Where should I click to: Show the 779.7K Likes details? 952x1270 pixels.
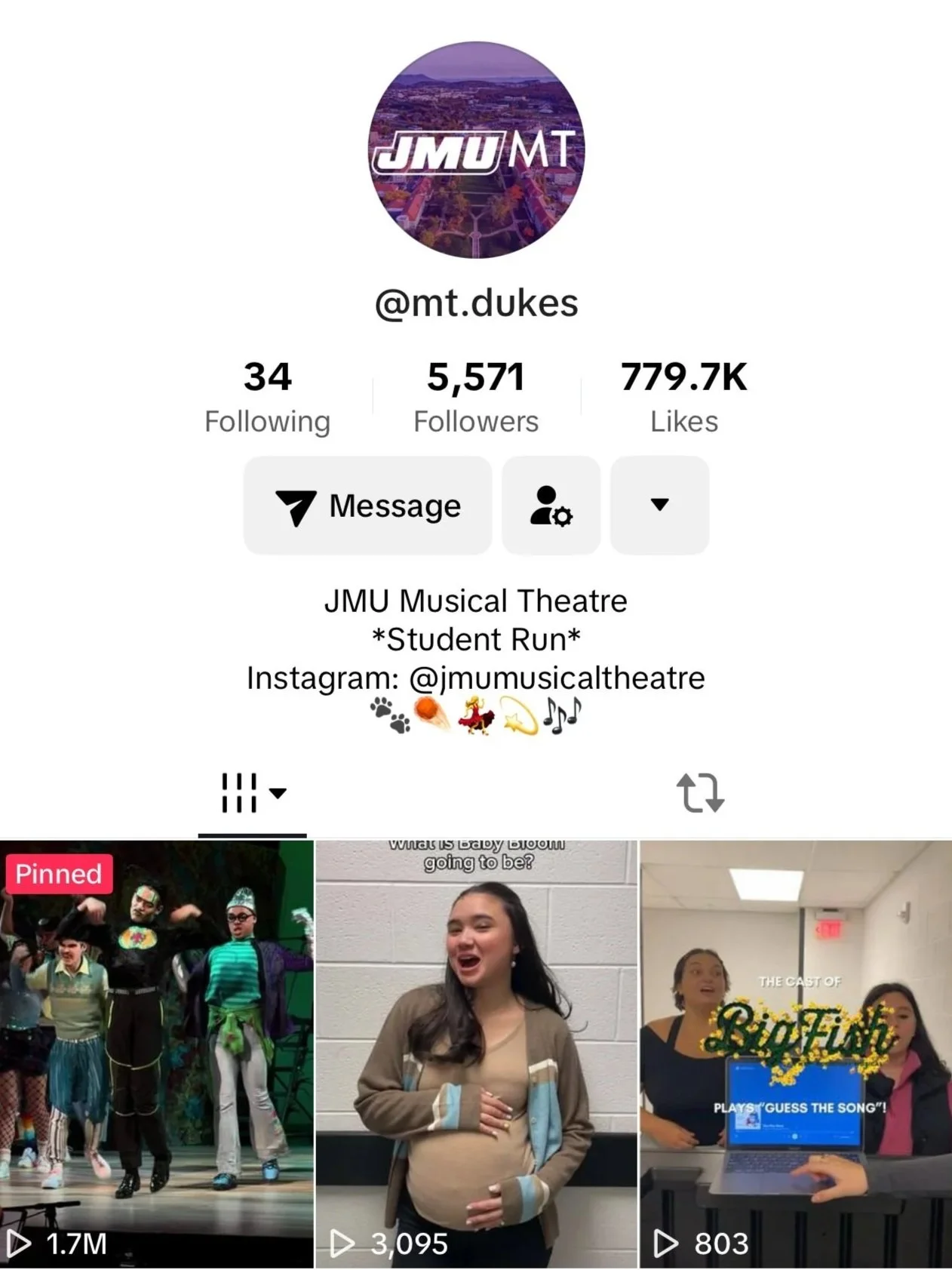click(x=683, y=397)
